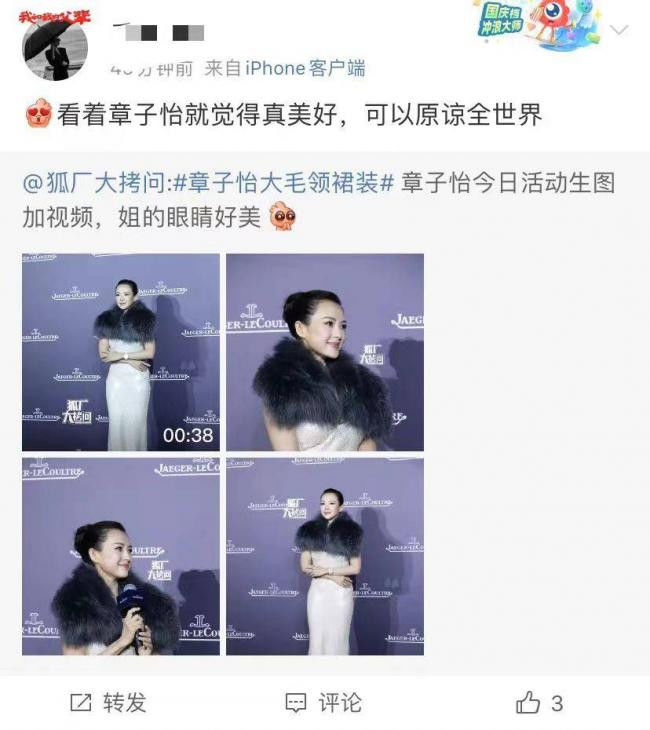This screenshot has height=730, width=650.
Task: Open the photo with the microphone
Action: (x=120, y=556)
